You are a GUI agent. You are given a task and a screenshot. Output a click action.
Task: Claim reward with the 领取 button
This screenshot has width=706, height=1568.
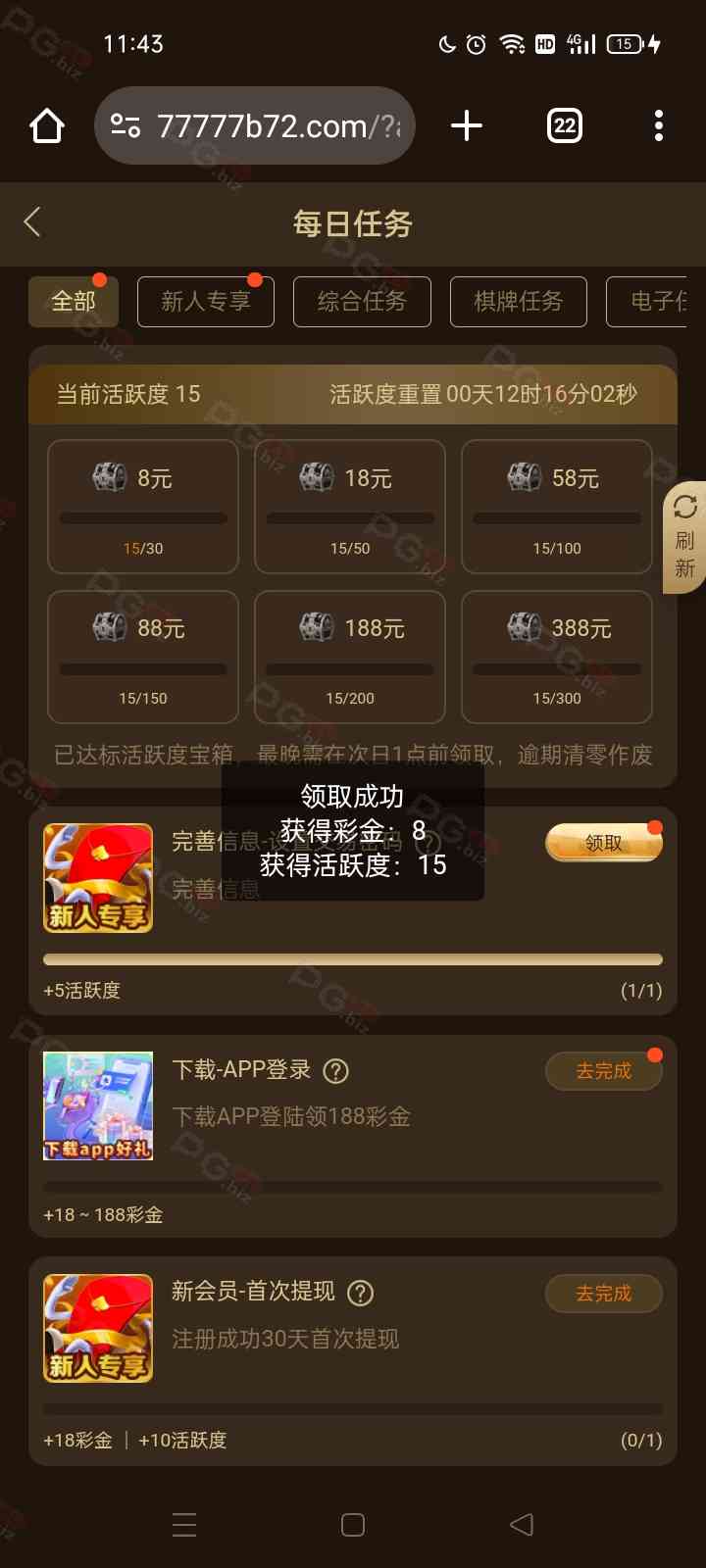click(x=603, y=843)
